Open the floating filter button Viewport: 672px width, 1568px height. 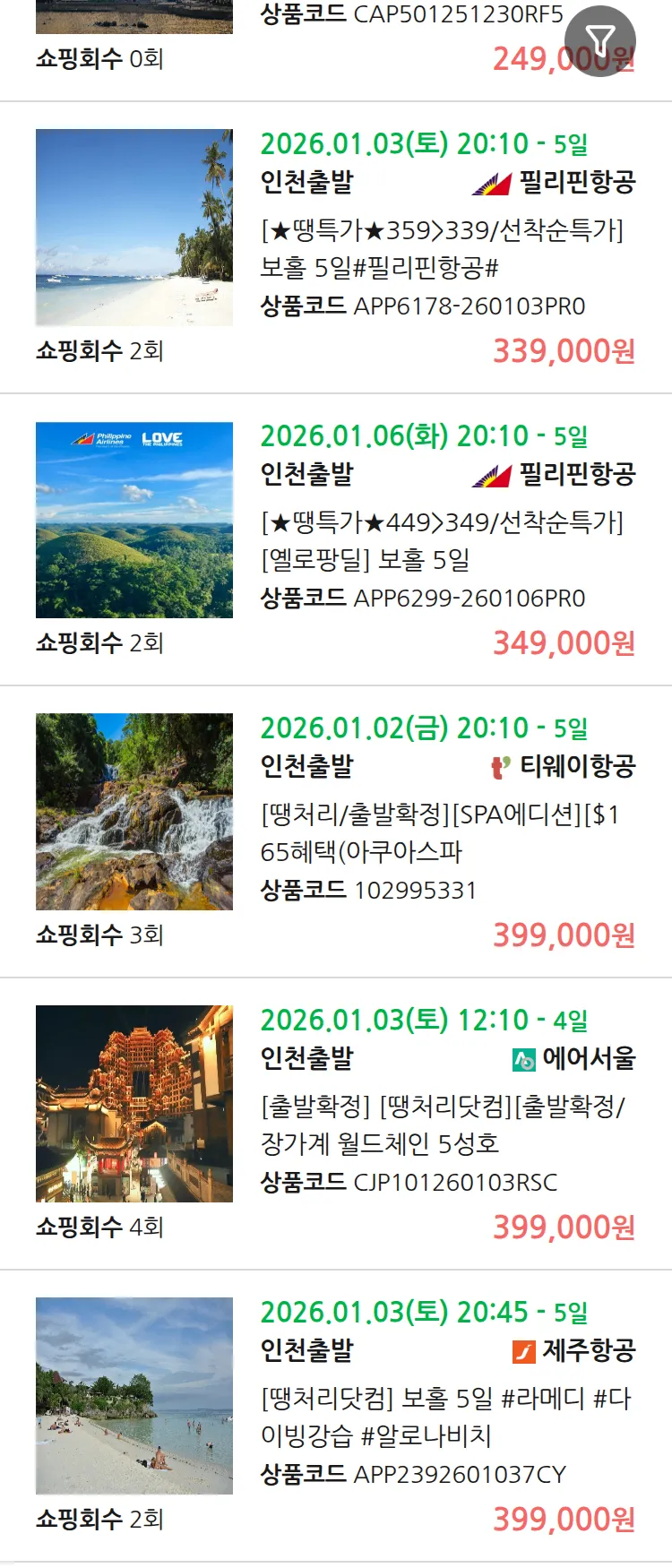[x=600, y=40]
